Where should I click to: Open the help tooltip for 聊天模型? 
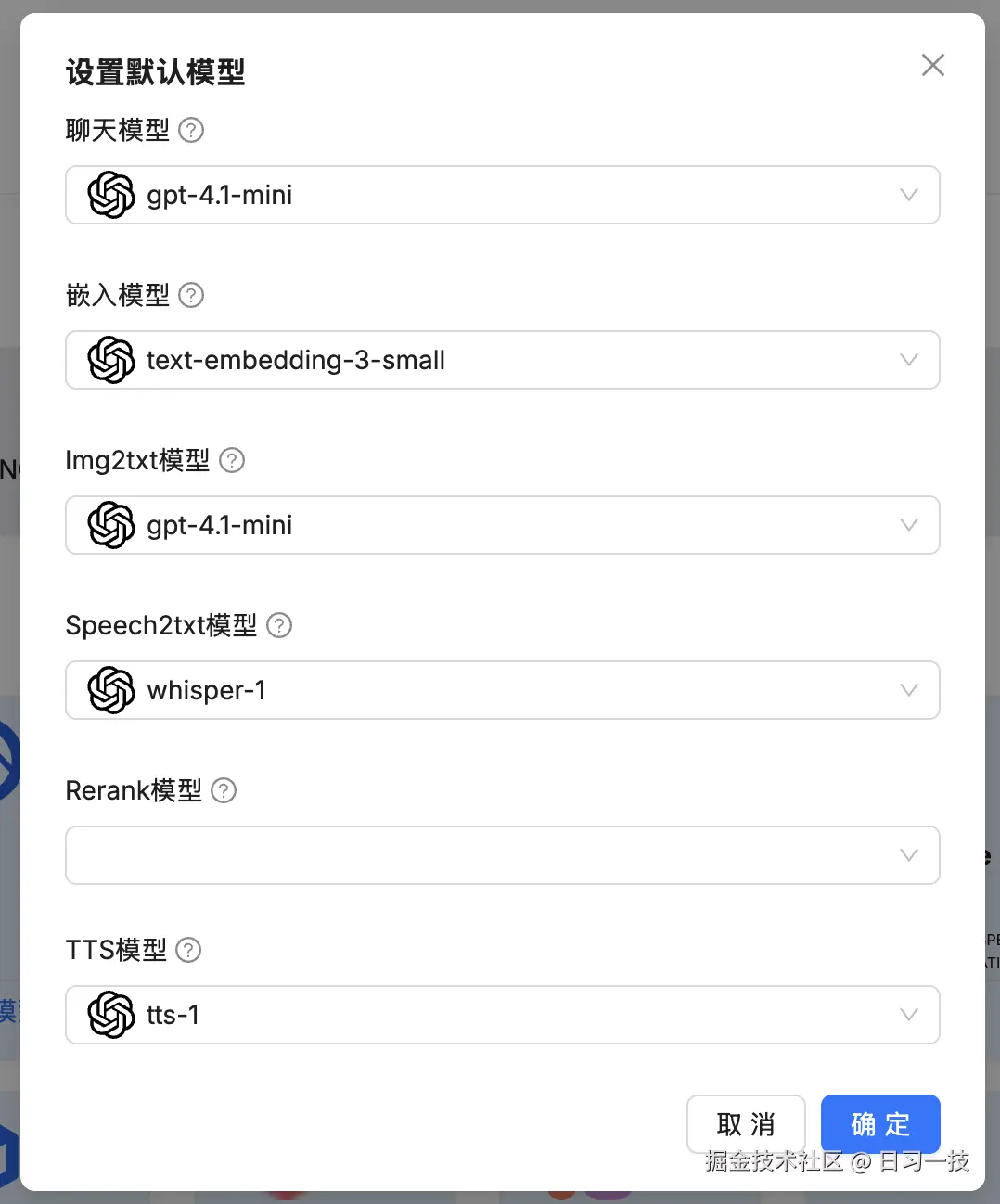point(190,131)
